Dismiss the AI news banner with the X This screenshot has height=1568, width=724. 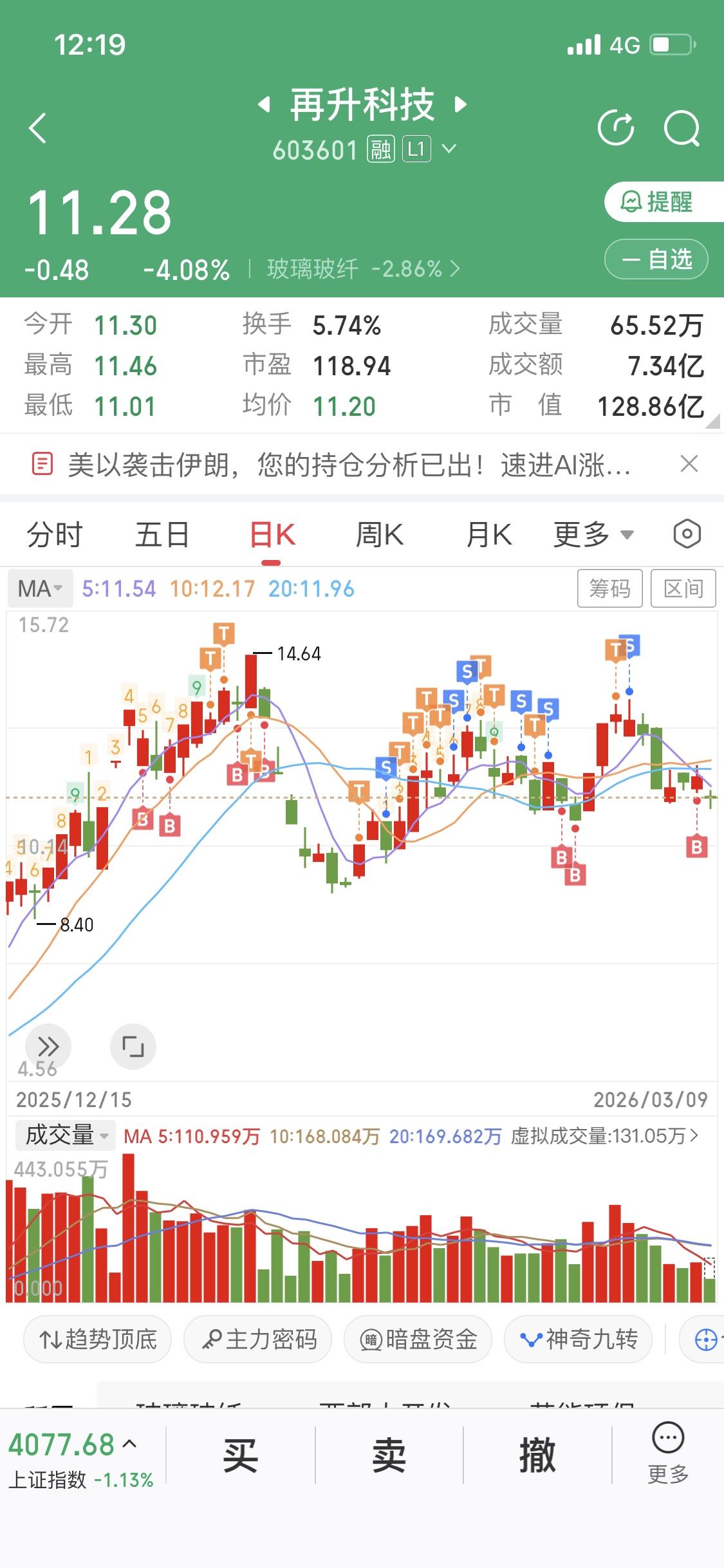point(689,463)
